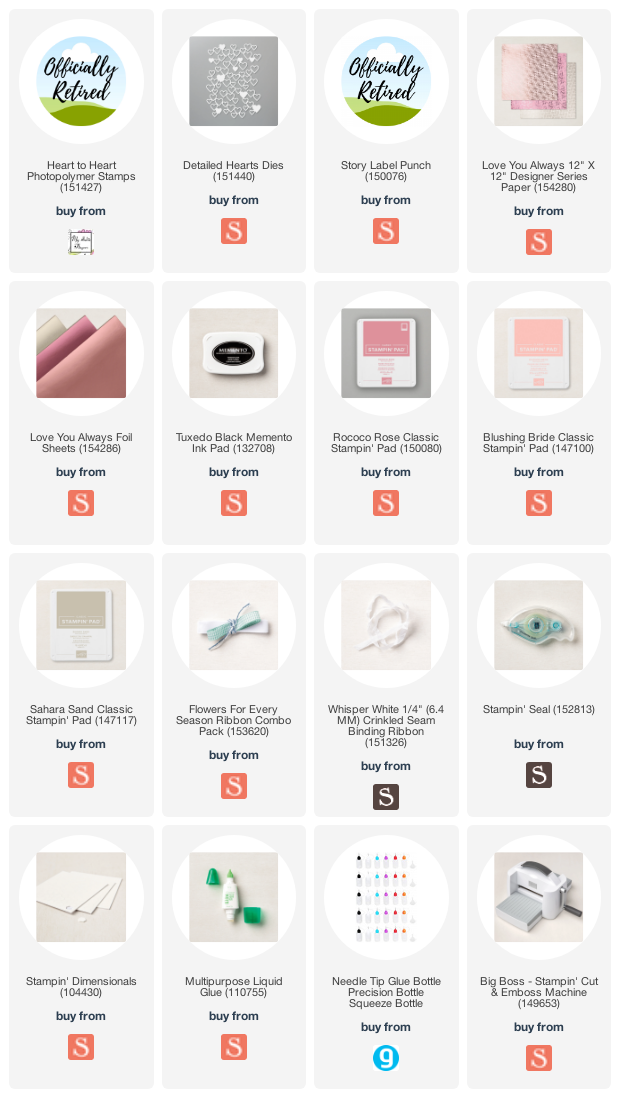
Task: Tap the blue store icon under Needle Tip Glue Bottle
Action: [x=386, y=1058]
